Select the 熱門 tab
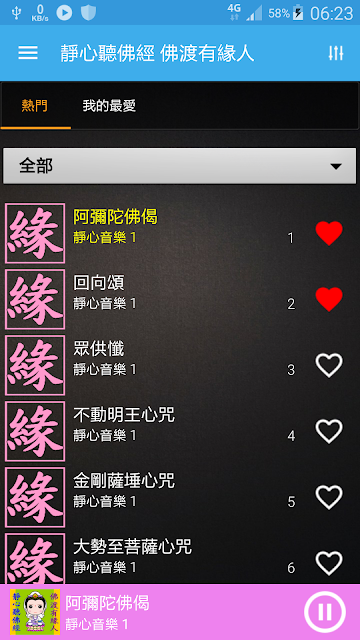The width and height of the screenshot is (360, 640). pos(35,106)
